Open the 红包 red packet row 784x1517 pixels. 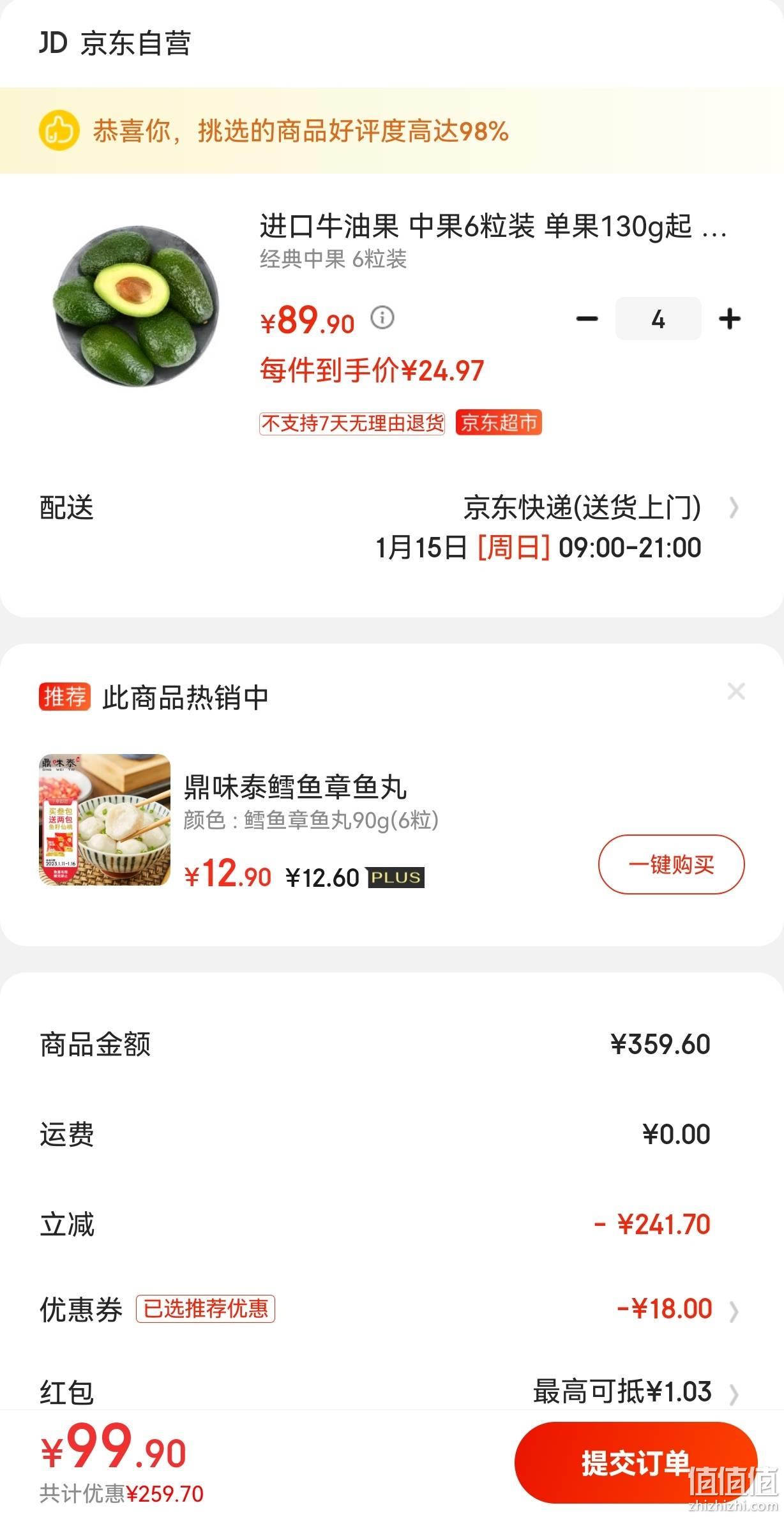[392, 1392]
